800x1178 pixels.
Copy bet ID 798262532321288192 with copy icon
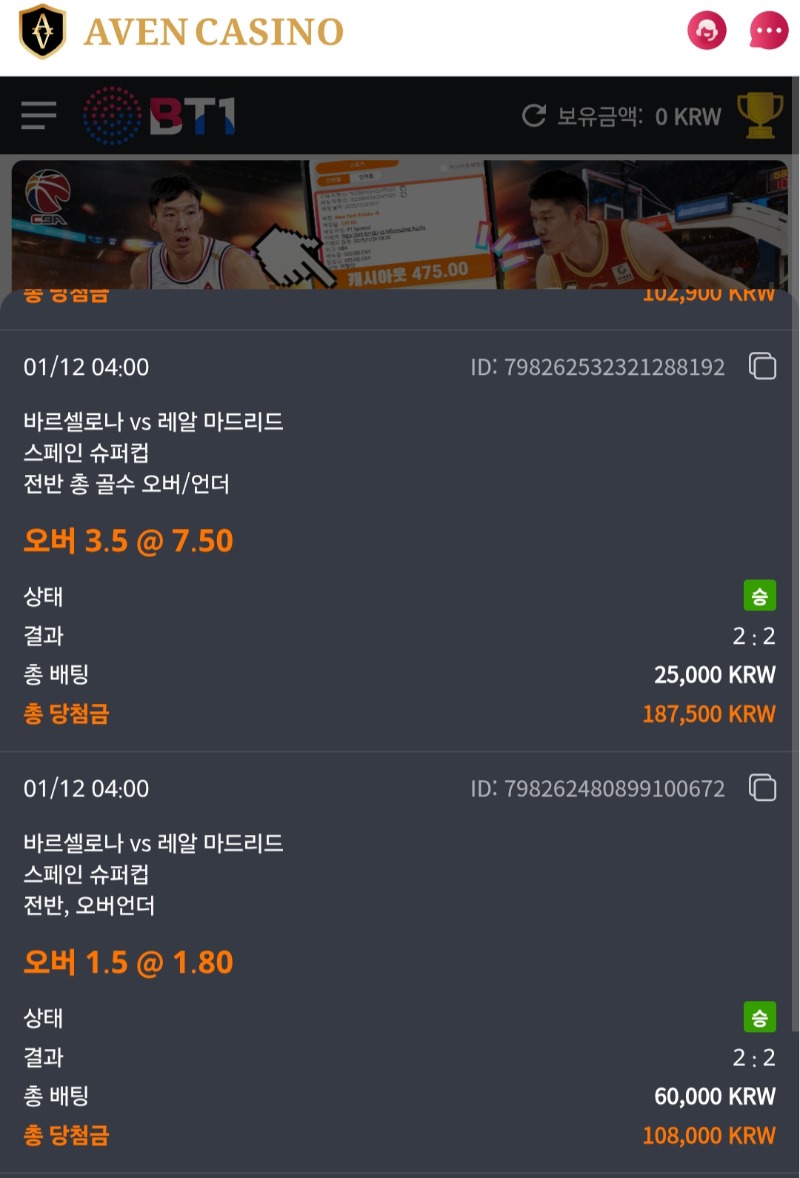coord(762,366)
